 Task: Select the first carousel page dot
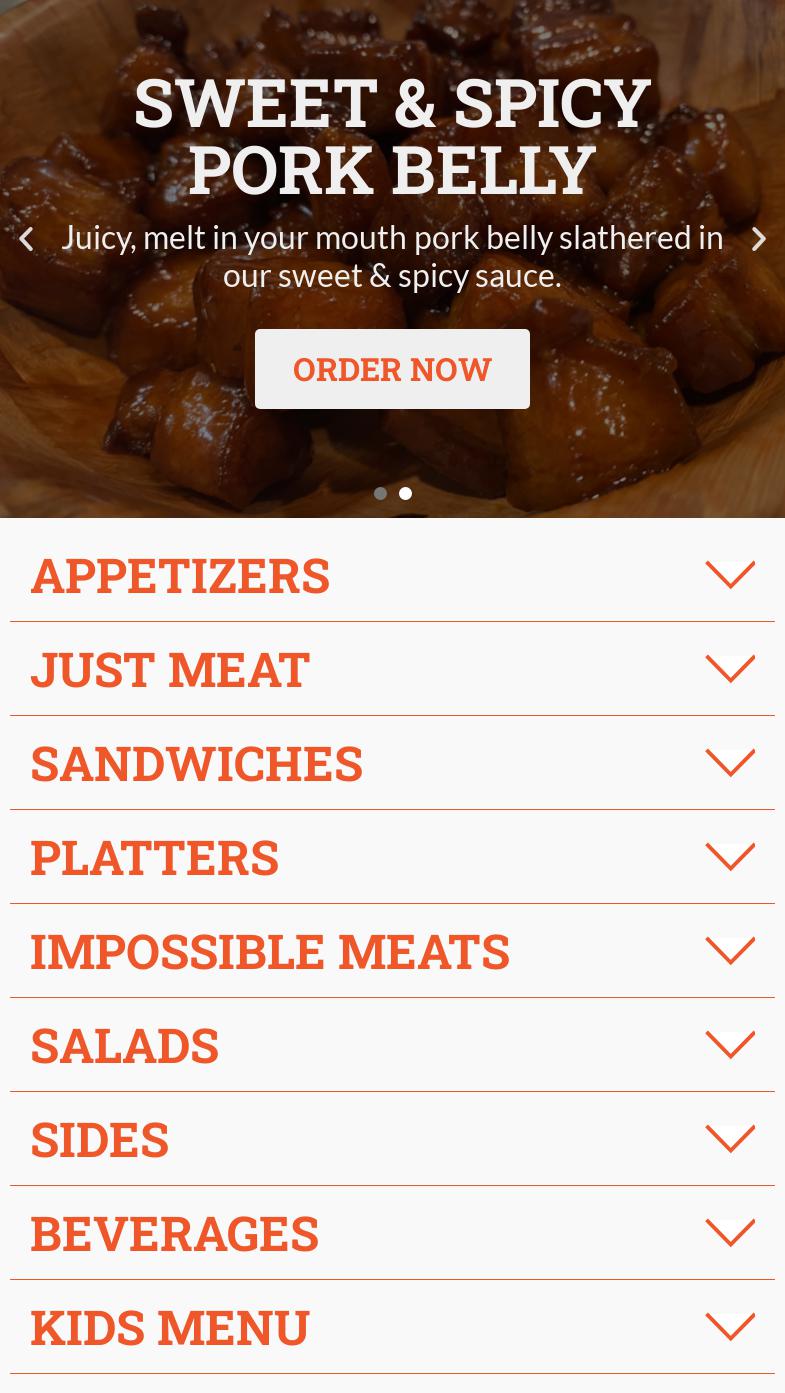380,493
